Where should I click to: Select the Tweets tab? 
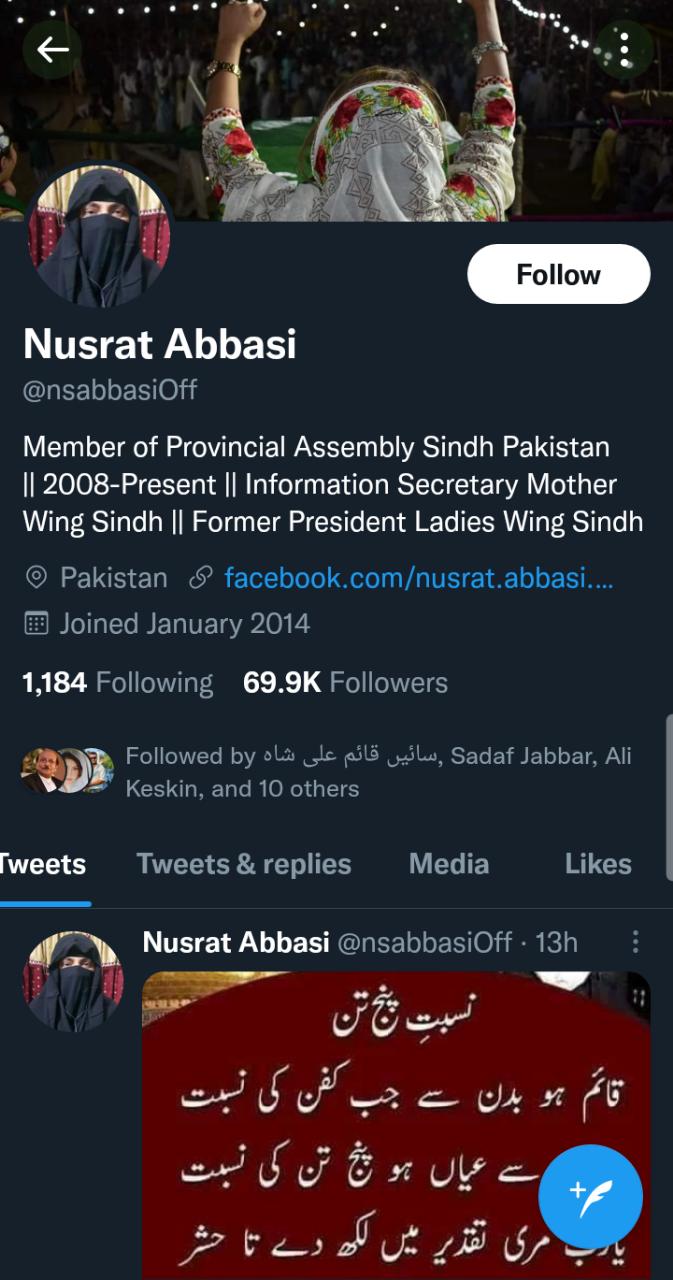[42, 864]
